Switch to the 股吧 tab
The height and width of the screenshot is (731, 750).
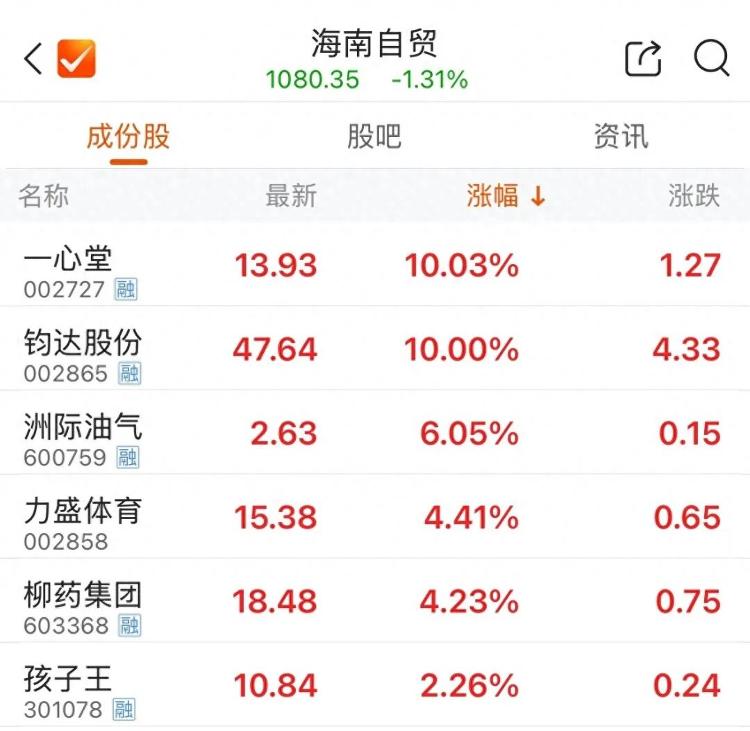pyautogui.click(x=374, y=136)
